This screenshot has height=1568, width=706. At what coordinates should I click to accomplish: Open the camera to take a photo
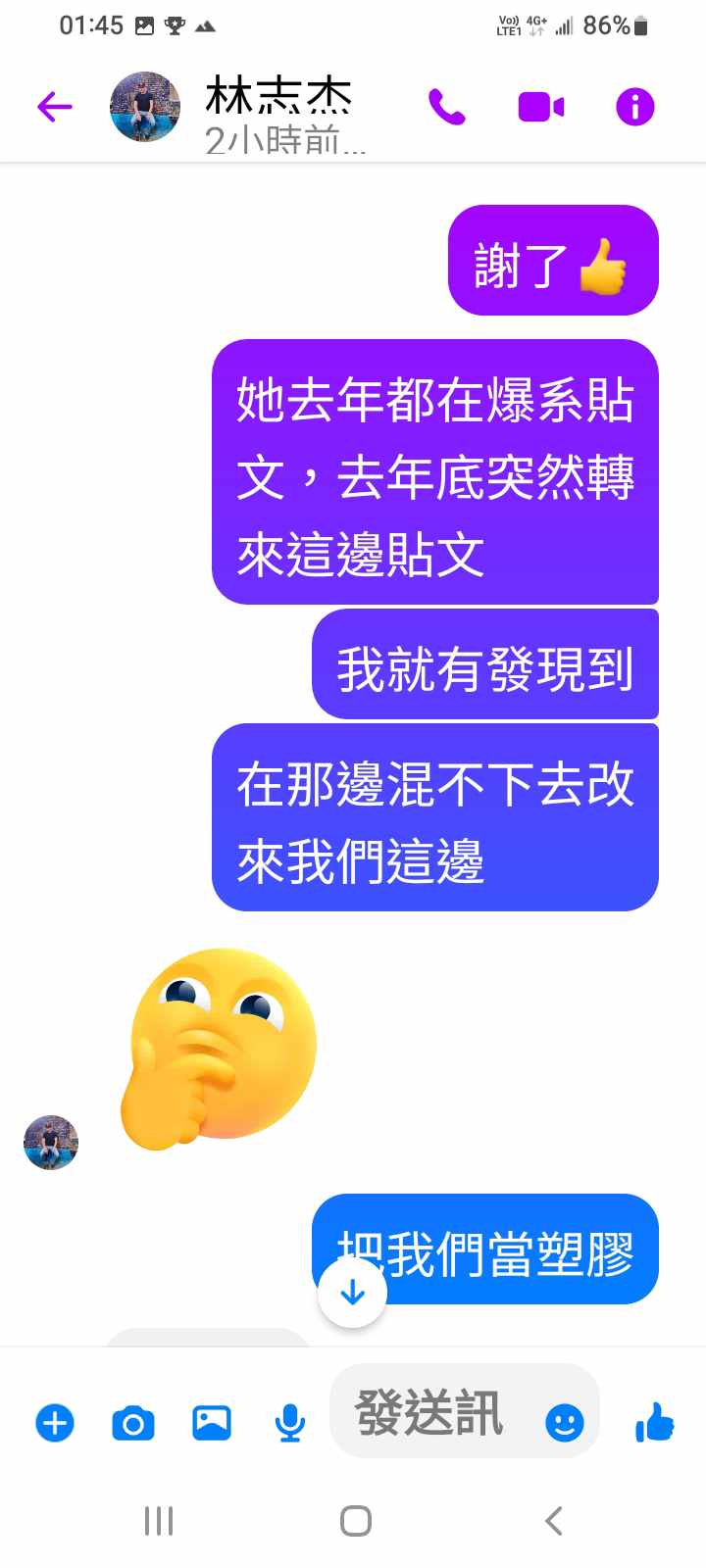pyautogui.click(x=133, y=1422)
